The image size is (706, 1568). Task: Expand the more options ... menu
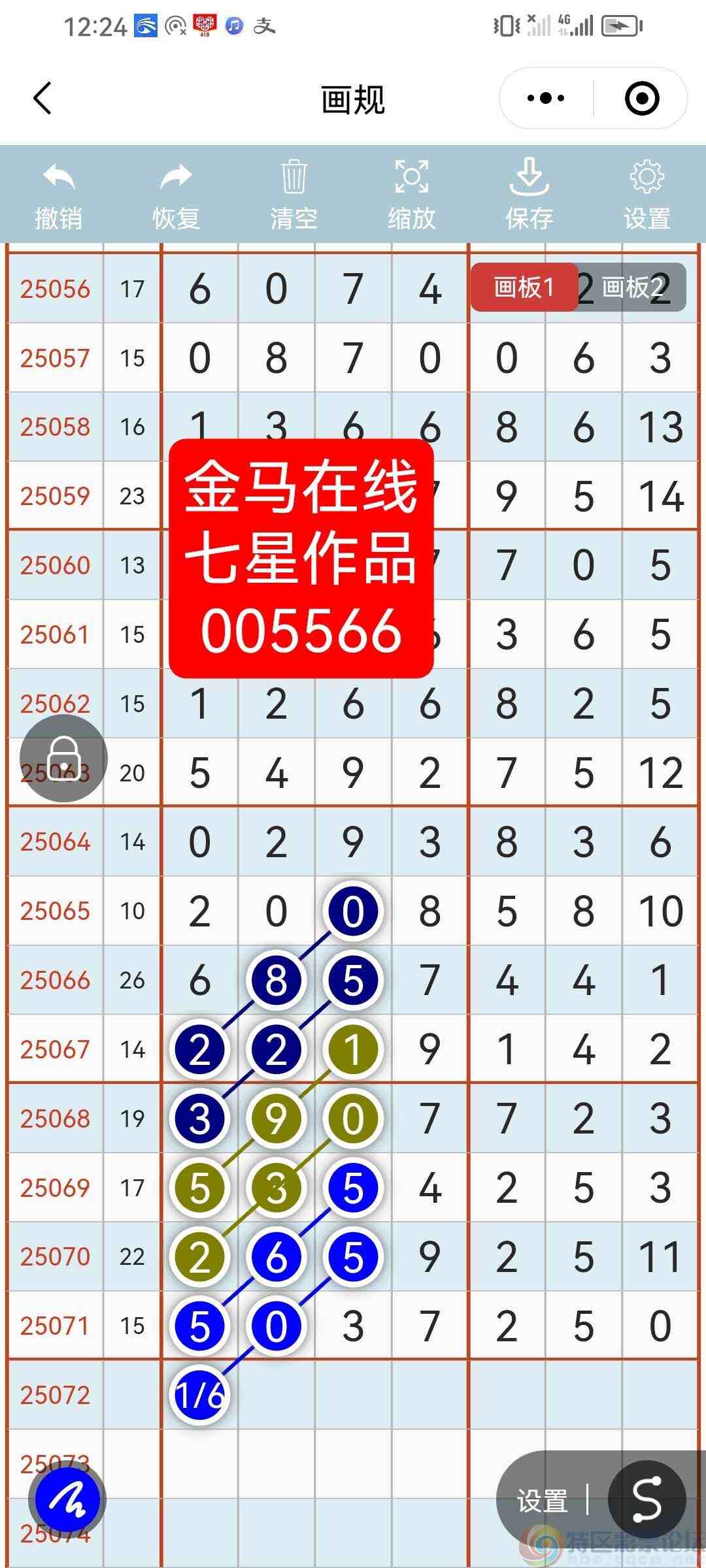[x=546, y=97]
